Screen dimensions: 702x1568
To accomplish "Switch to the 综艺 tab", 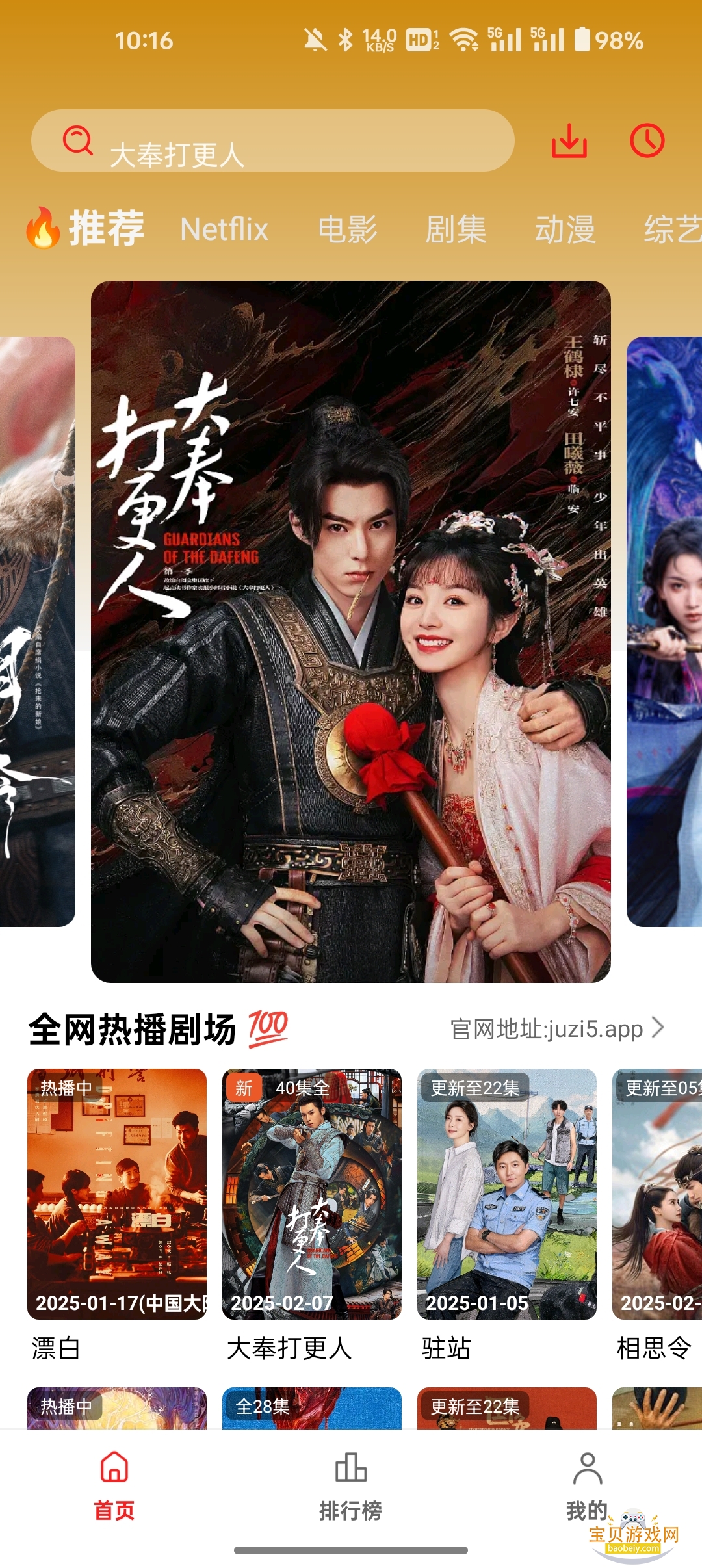I will pos(672,229).
